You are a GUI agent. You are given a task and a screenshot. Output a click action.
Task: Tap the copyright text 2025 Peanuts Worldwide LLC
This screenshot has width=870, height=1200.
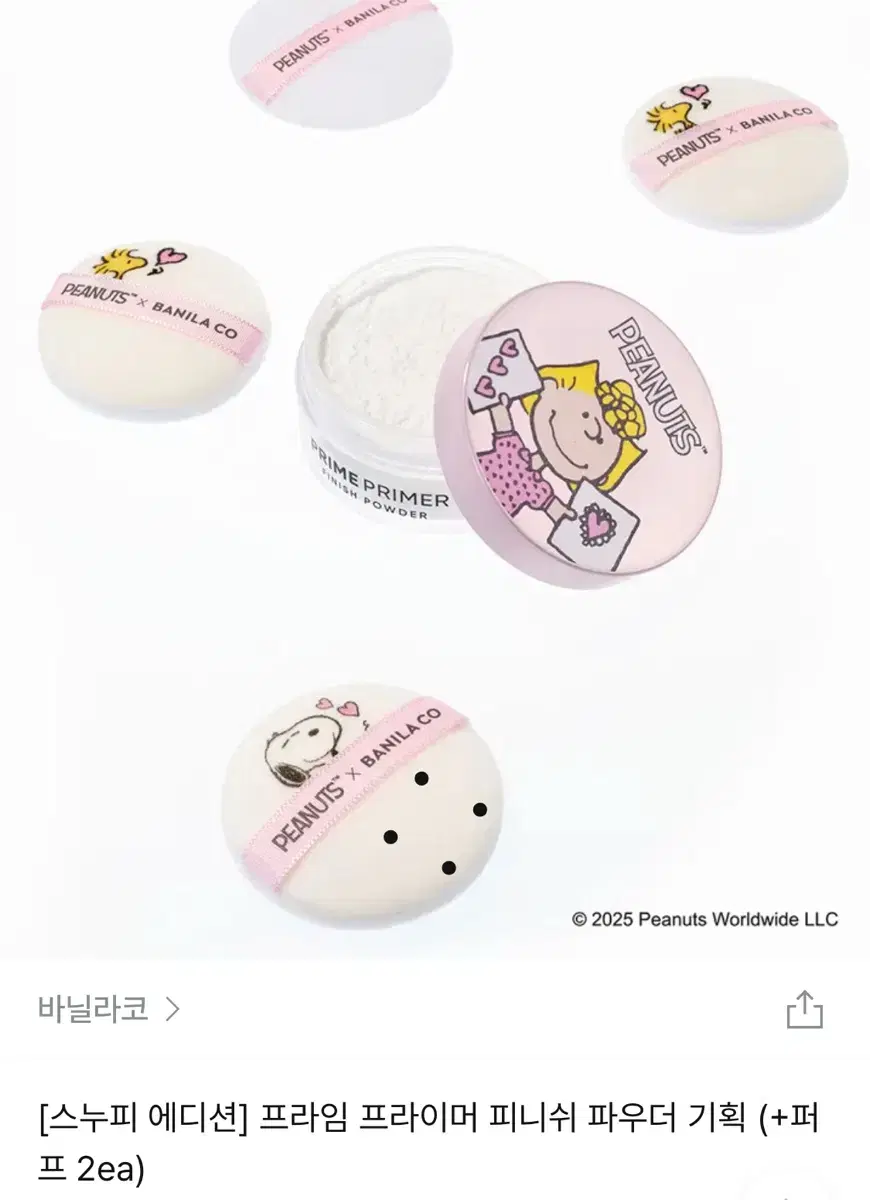pyautogui.click(x=705, y=917)
